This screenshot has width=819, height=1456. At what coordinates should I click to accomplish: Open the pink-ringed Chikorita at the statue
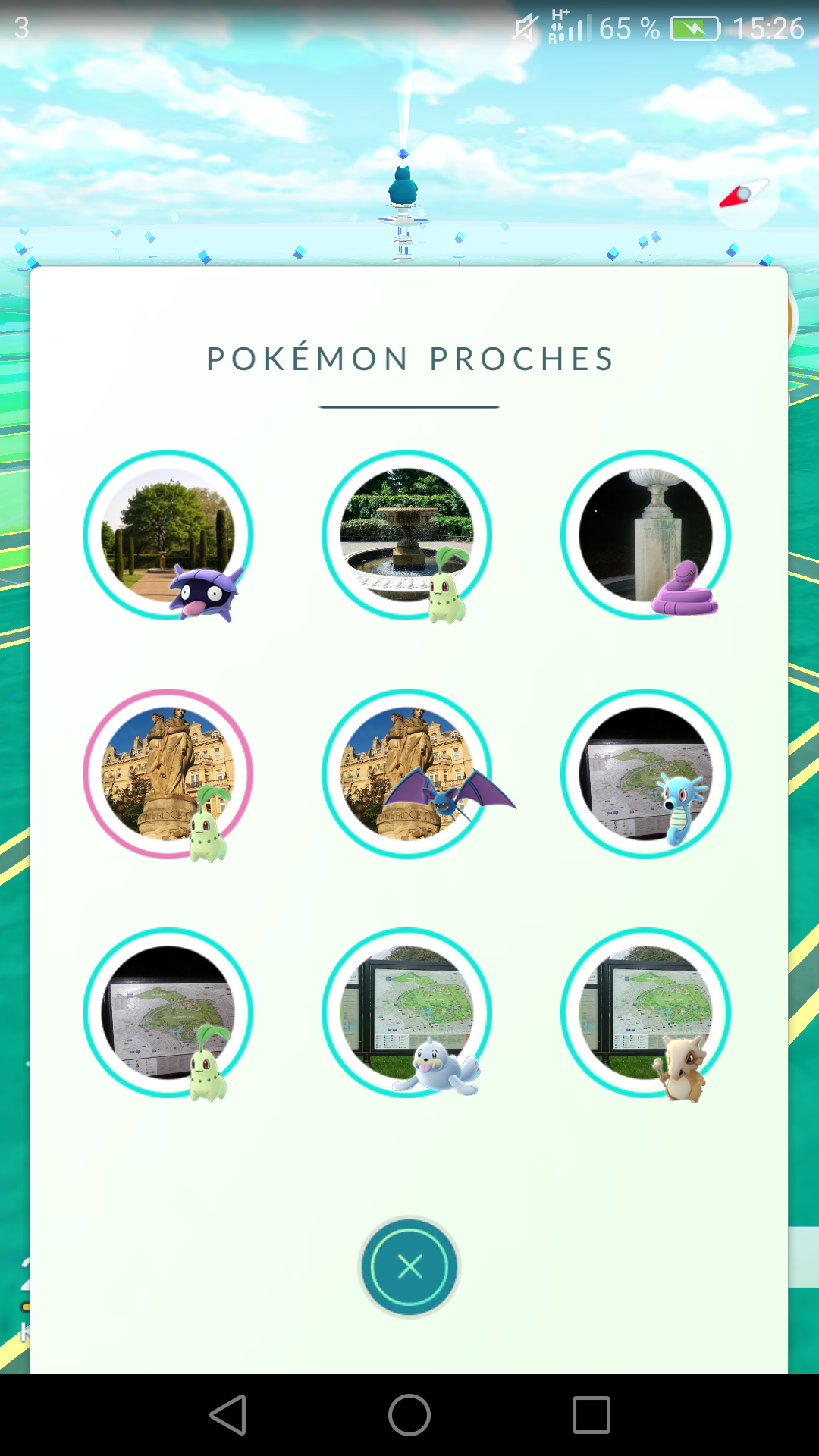coord(168,774)
